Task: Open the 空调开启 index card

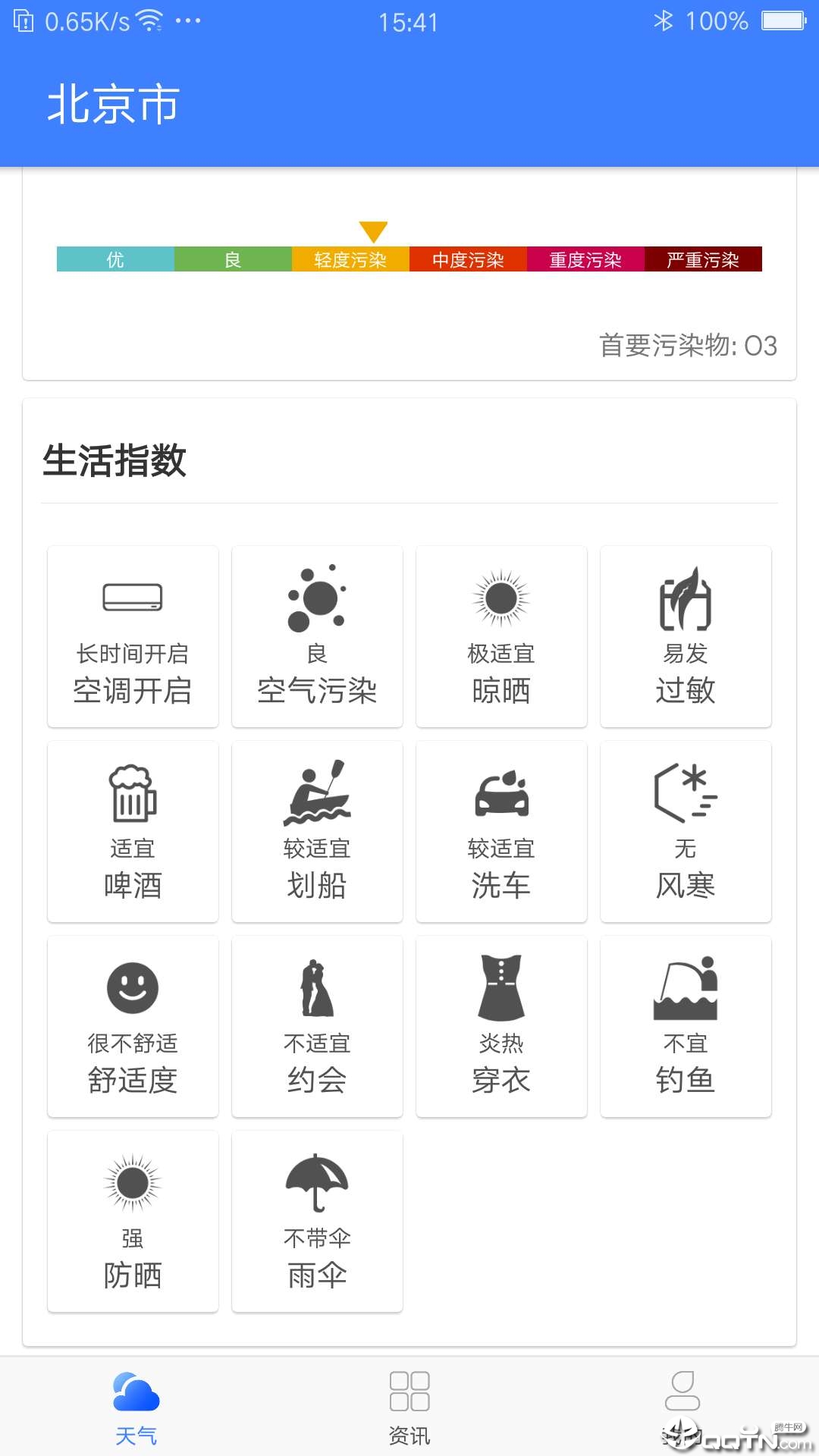Action: click(x=133, y=636)
